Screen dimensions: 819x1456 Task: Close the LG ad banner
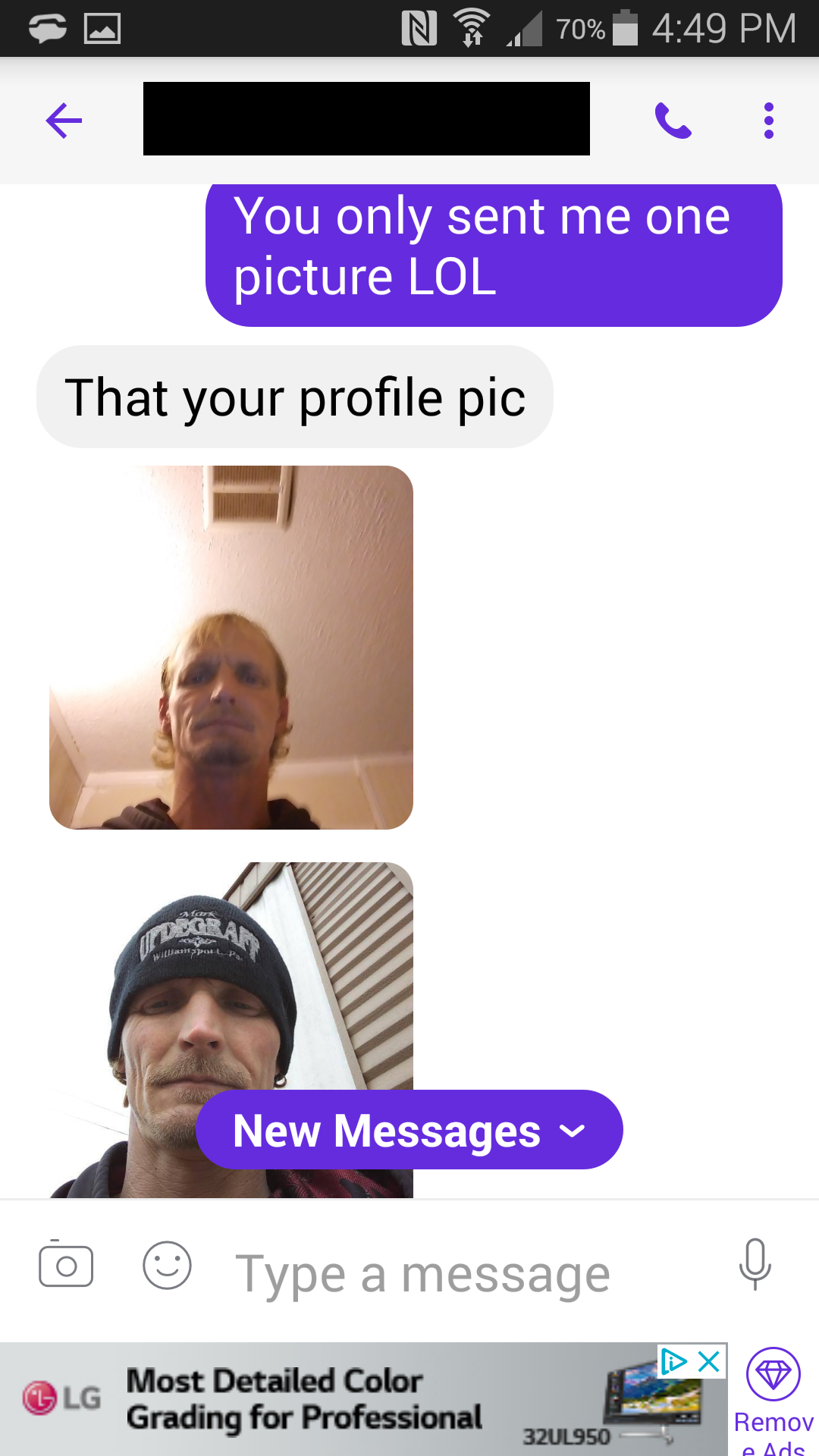point(709,1362)
